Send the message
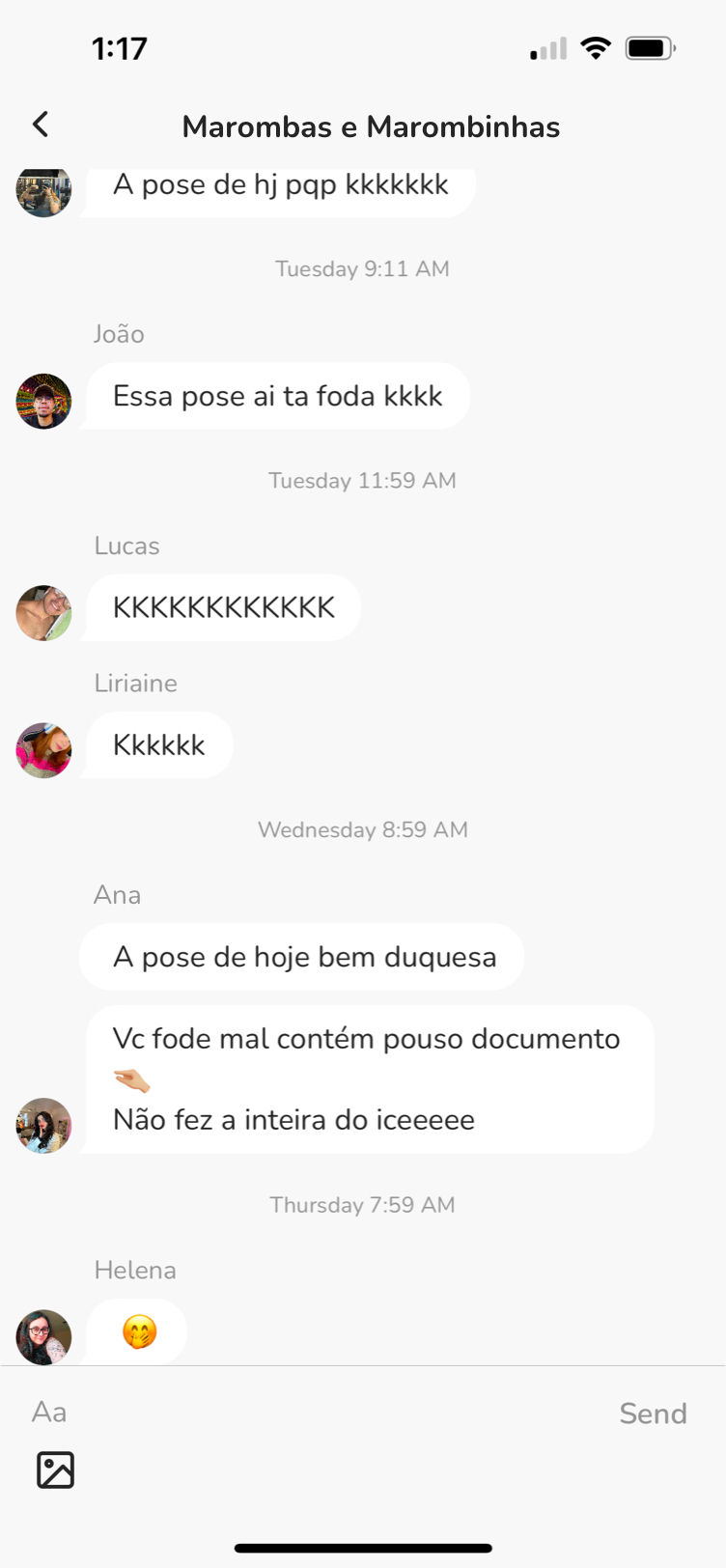 (x=653, y=1414)
